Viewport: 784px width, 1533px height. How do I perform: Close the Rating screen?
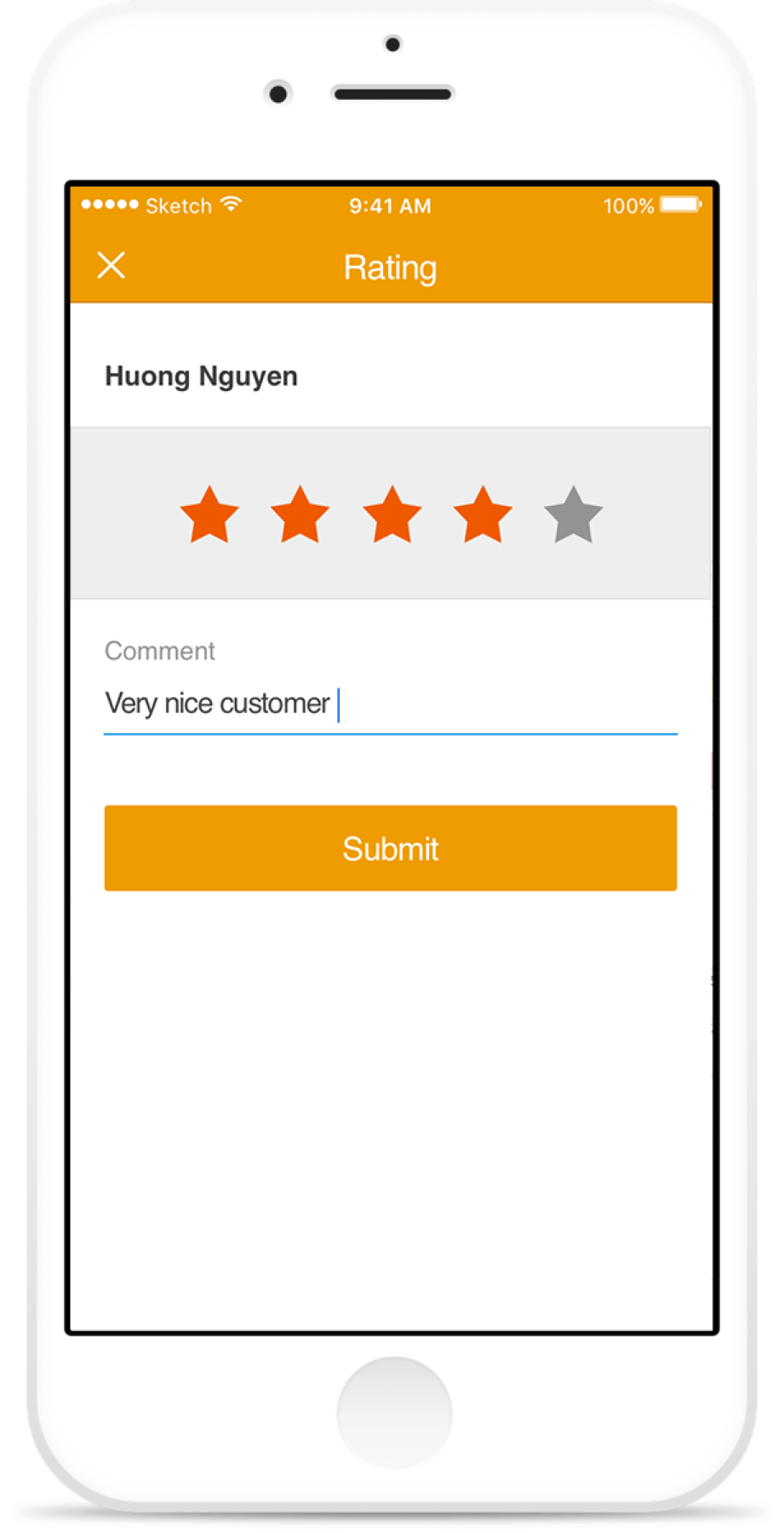point(112,265)
